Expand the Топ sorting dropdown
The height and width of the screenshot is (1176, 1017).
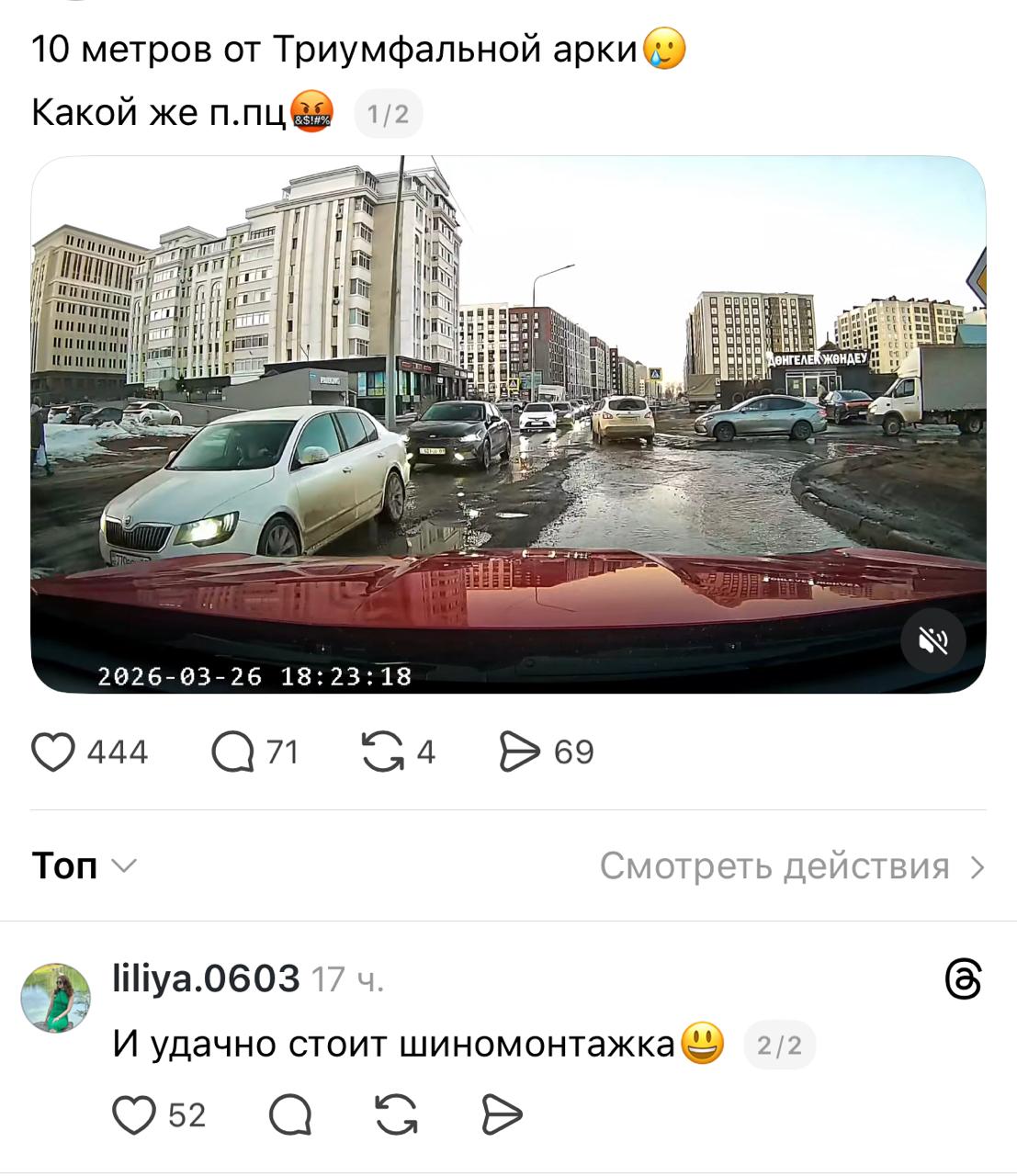point(85,865)
